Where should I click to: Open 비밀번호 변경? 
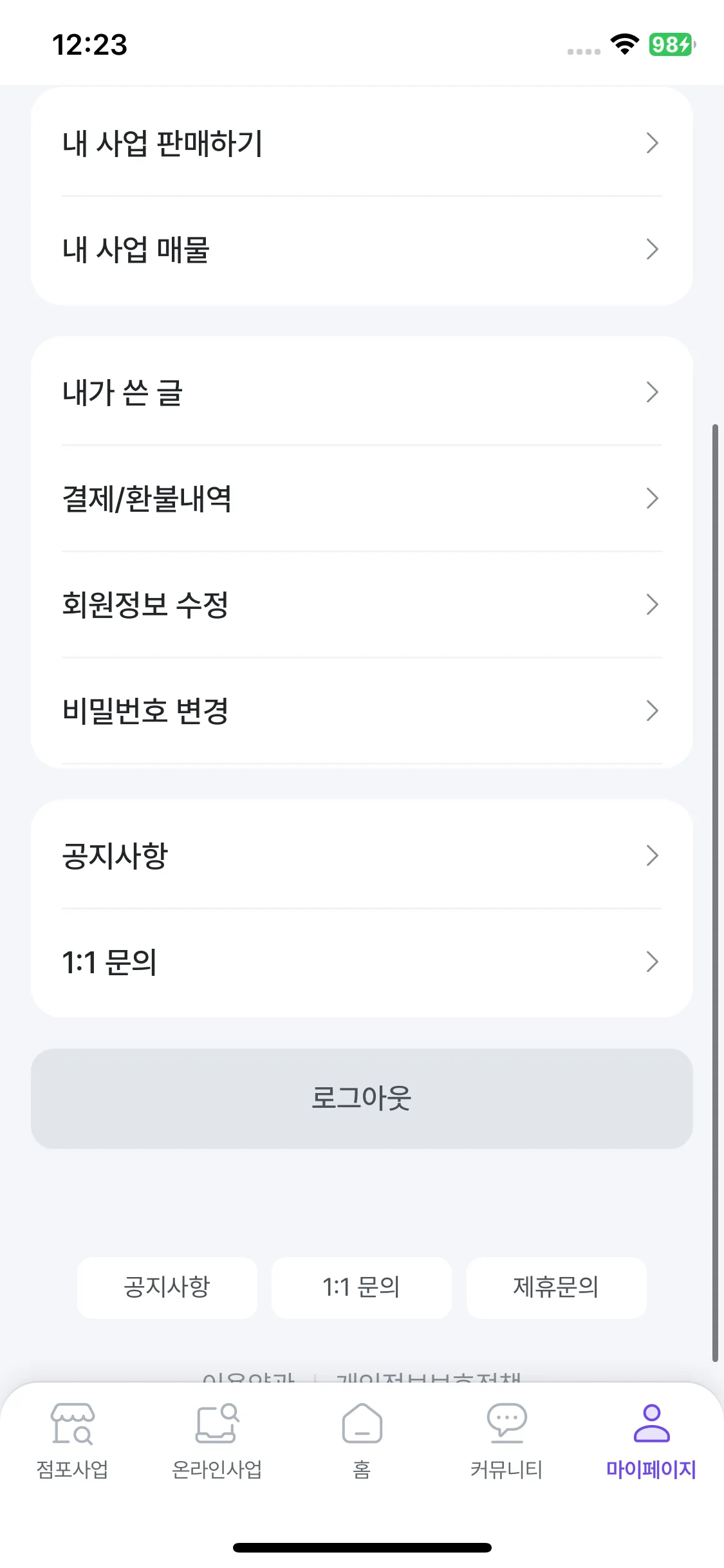click(x=361, y=711)
